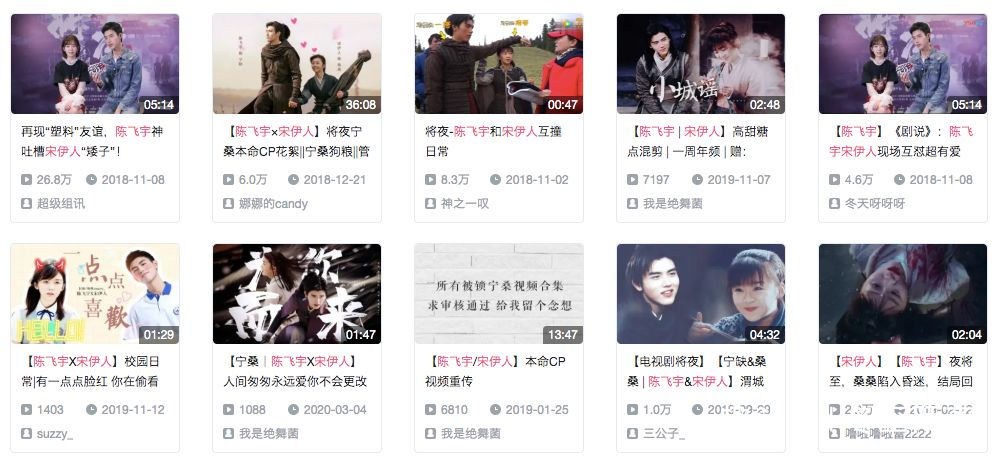The image size is (1008, 468).
Task: Open the 04:32 video by 三公子_
Action: 701,294
